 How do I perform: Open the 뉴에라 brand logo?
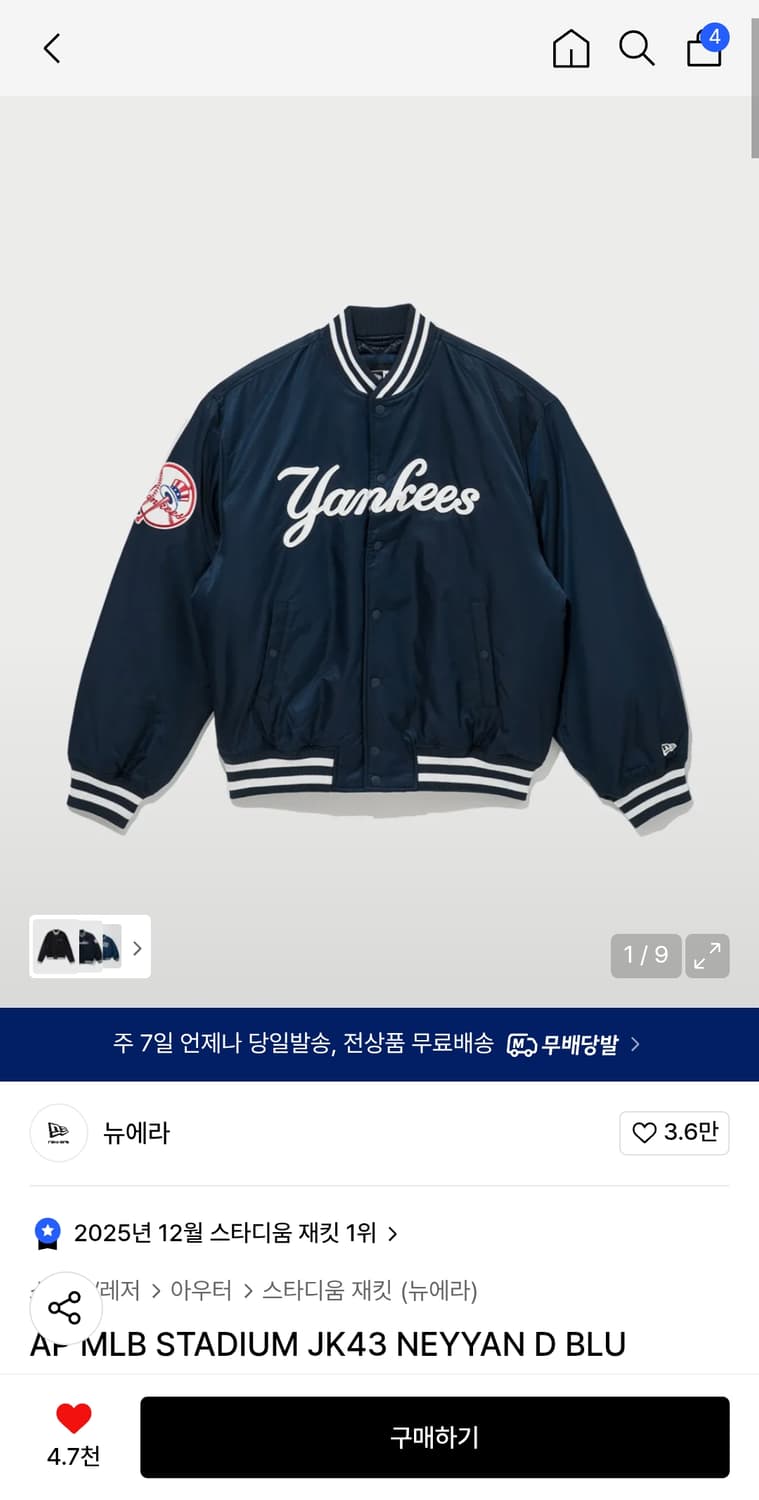58,1133
